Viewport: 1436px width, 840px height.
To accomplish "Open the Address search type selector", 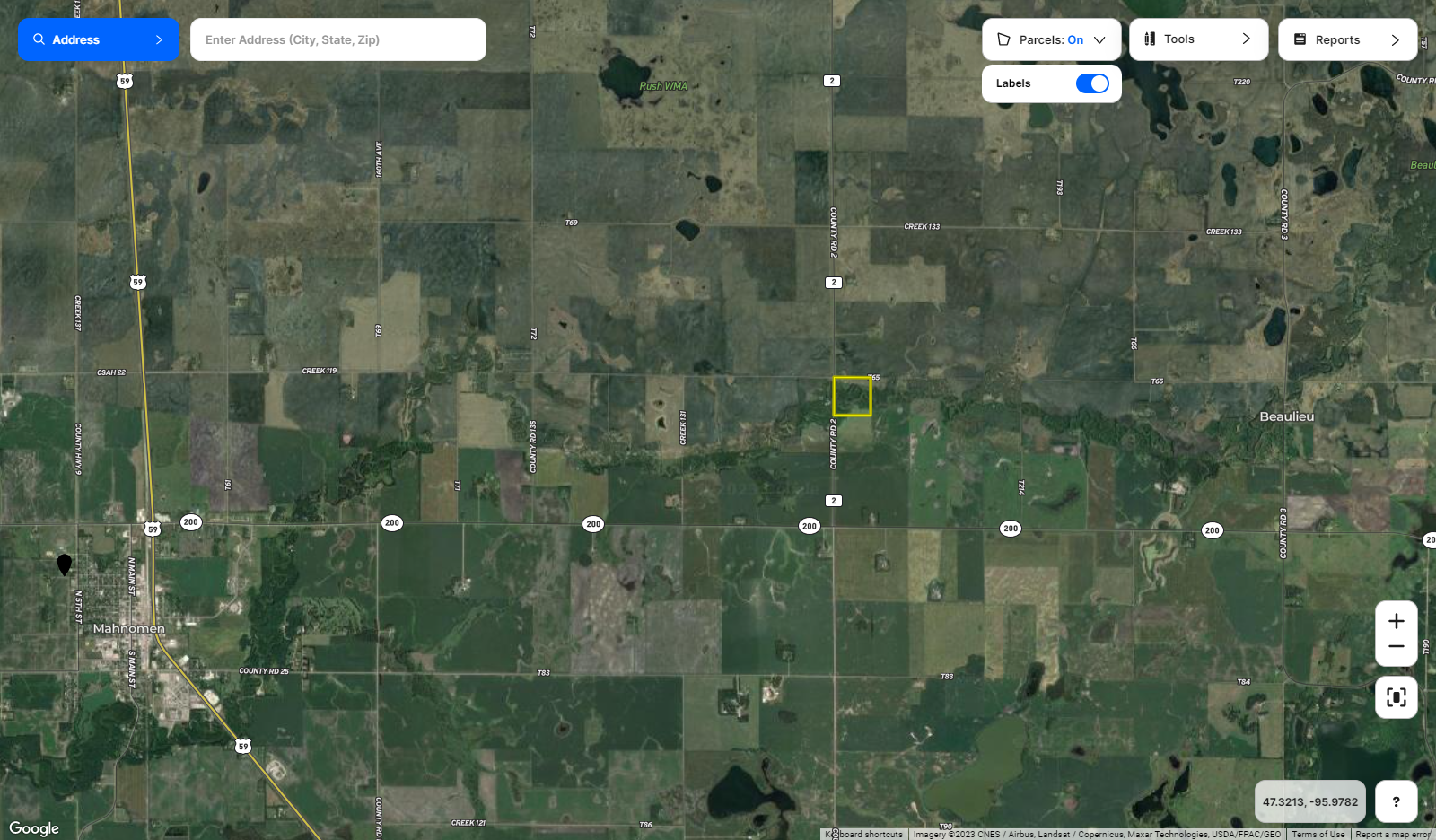I will [x=98, y=39].
